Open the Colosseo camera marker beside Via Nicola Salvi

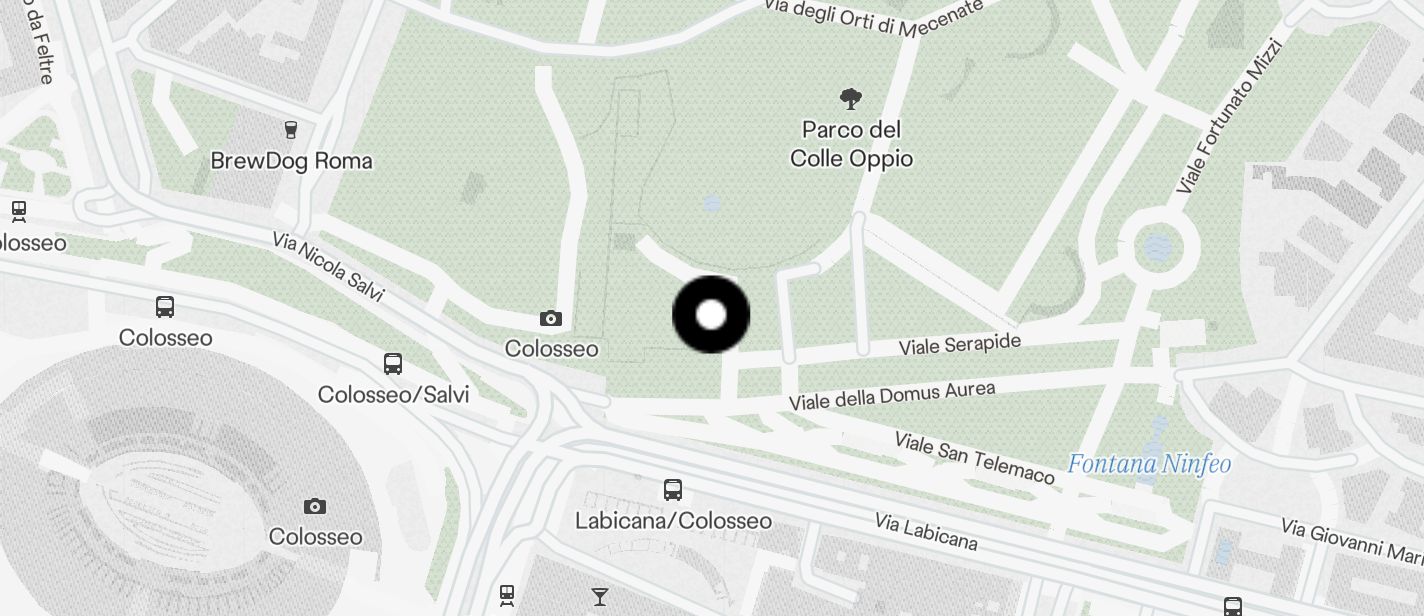coord(551,319)
